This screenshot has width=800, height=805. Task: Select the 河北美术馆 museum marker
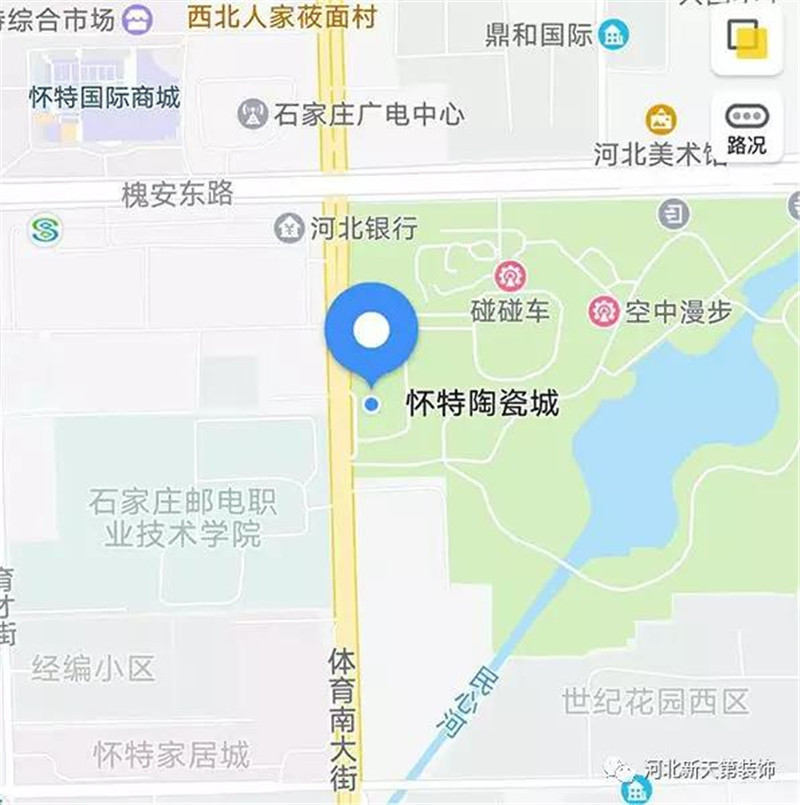tap(660, 119)
